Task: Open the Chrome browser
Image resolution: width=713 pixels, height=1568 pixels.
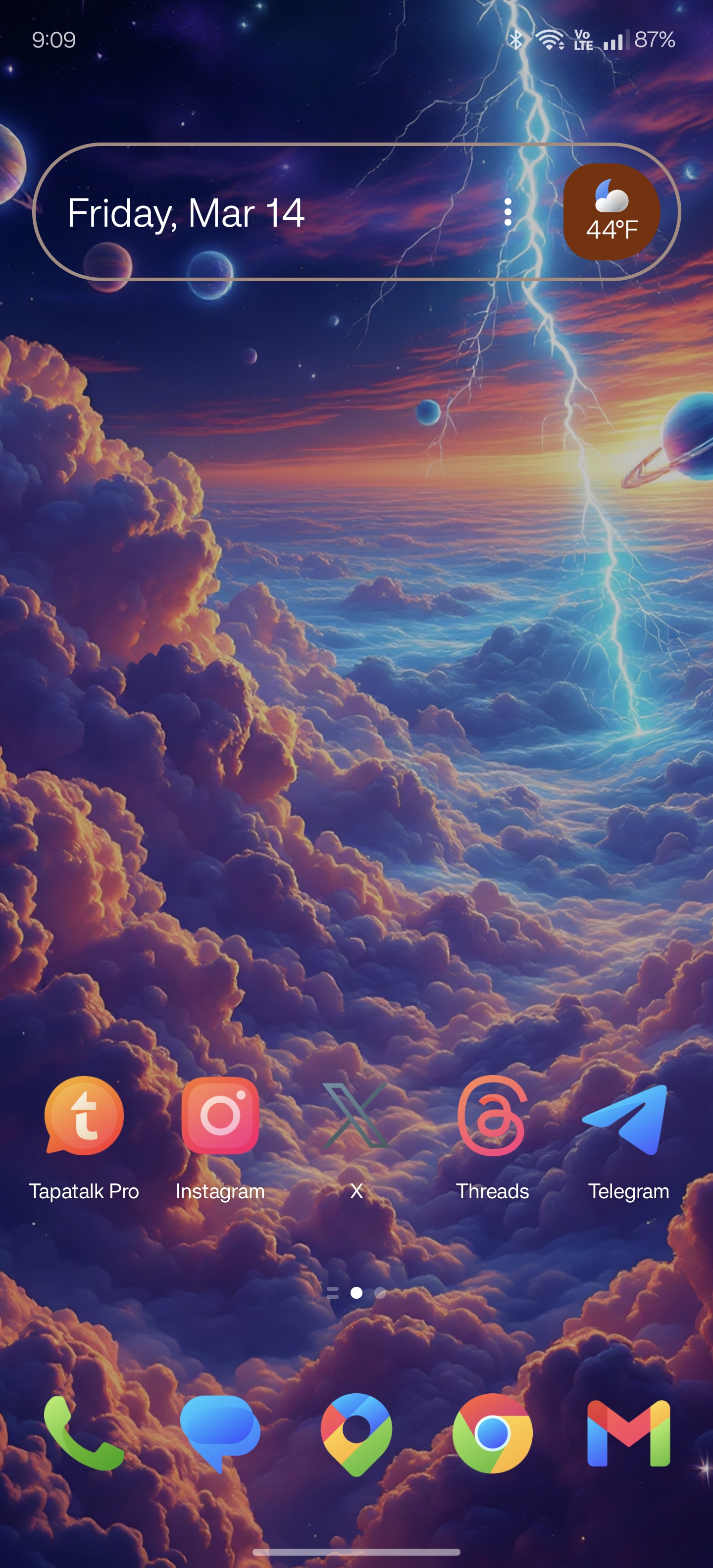Action: [492, 1433]
